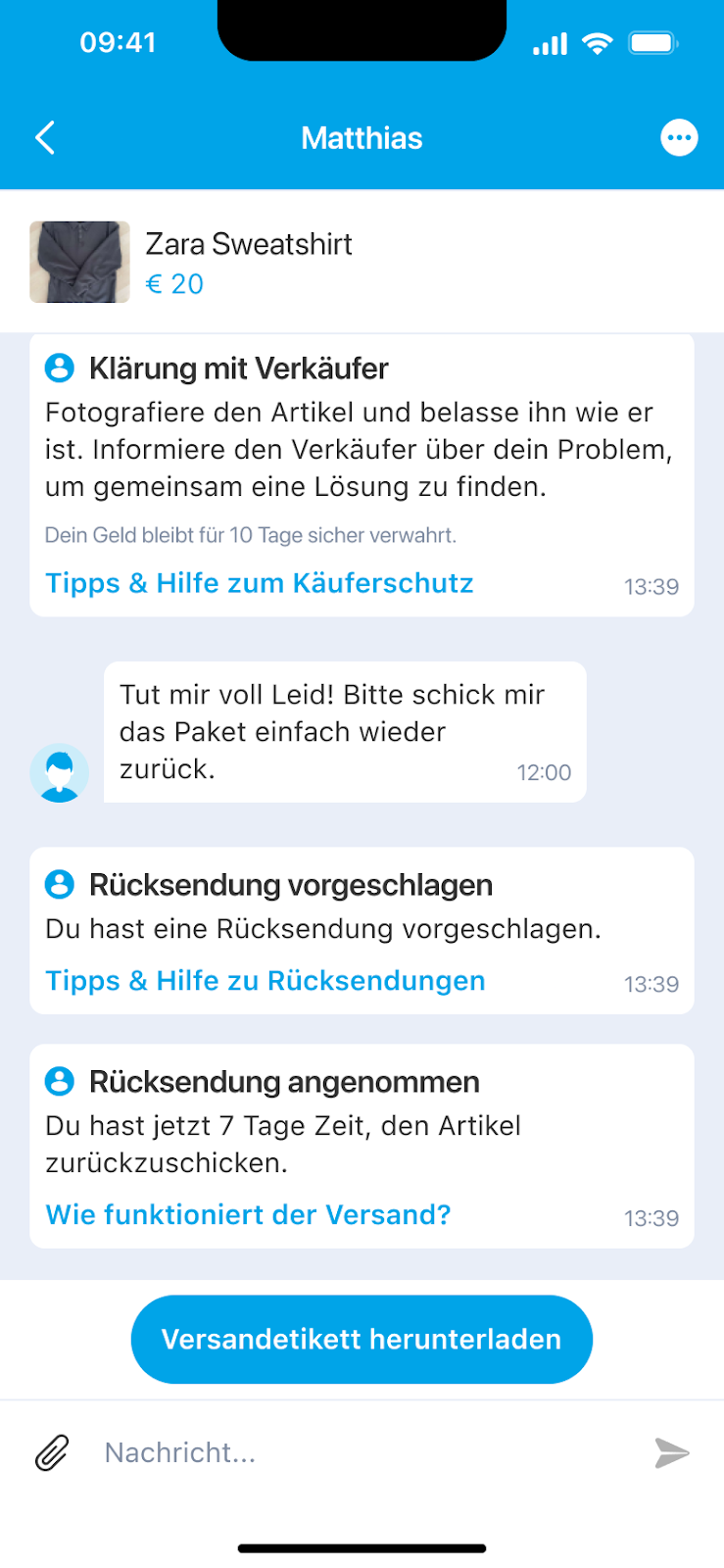Go back from the Matthias chat
Viewport: 724px width, 1568px height.
[45, 138]
